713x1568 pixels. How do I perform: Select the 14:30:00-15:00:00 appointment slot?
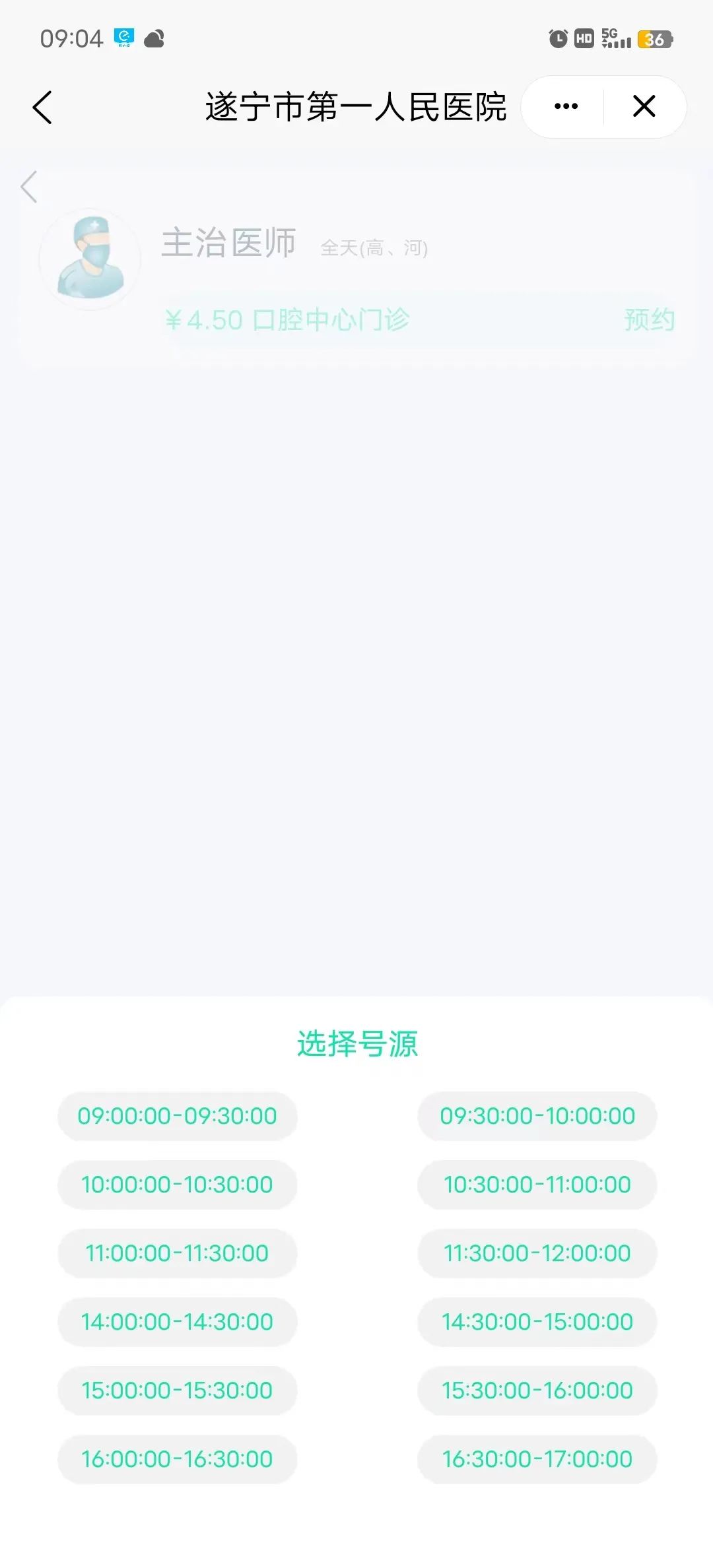537,1322
